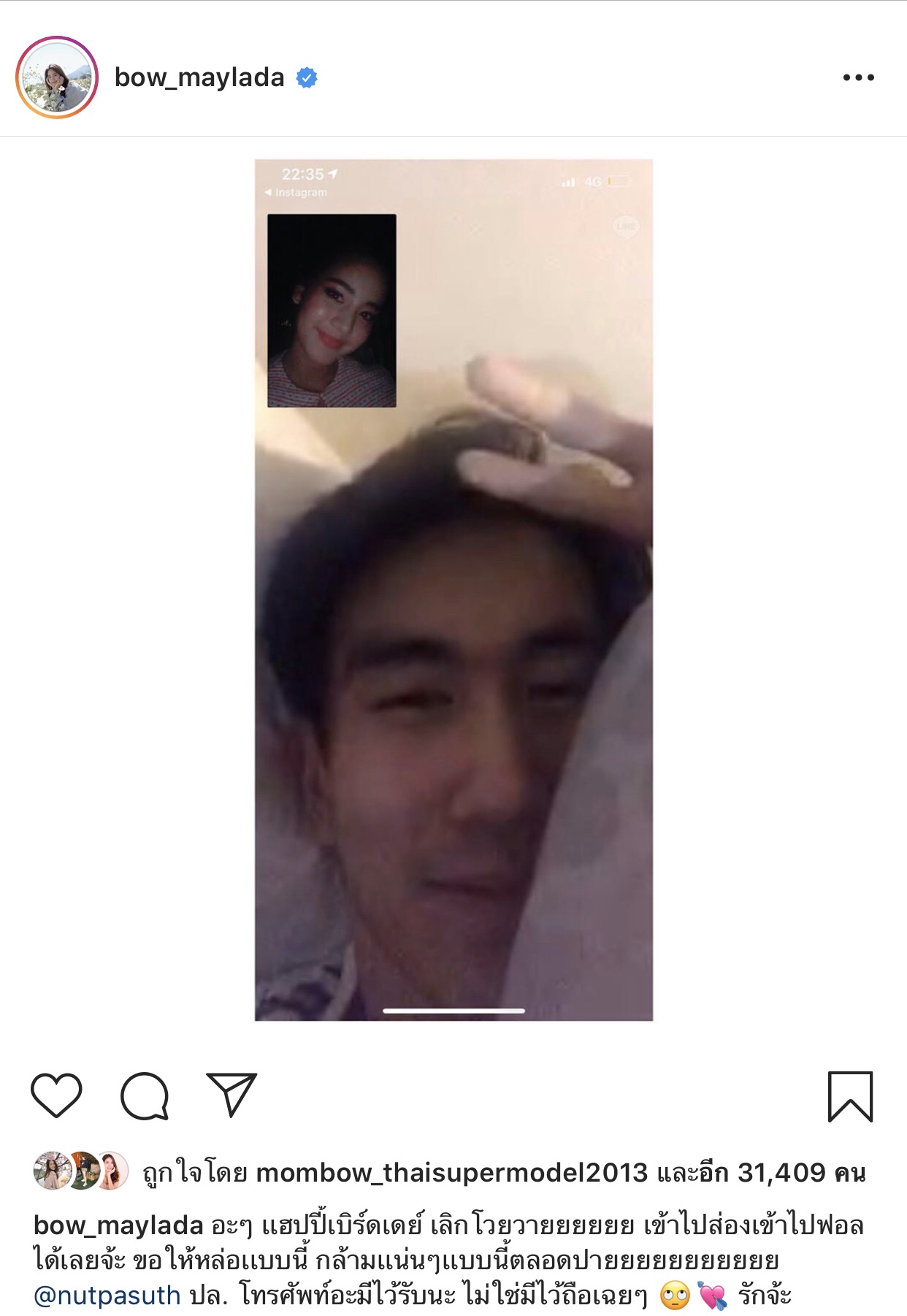907x1316 pixels.
Task: View the list of 31,409 other likers
Action: [x=781, y=1173]
